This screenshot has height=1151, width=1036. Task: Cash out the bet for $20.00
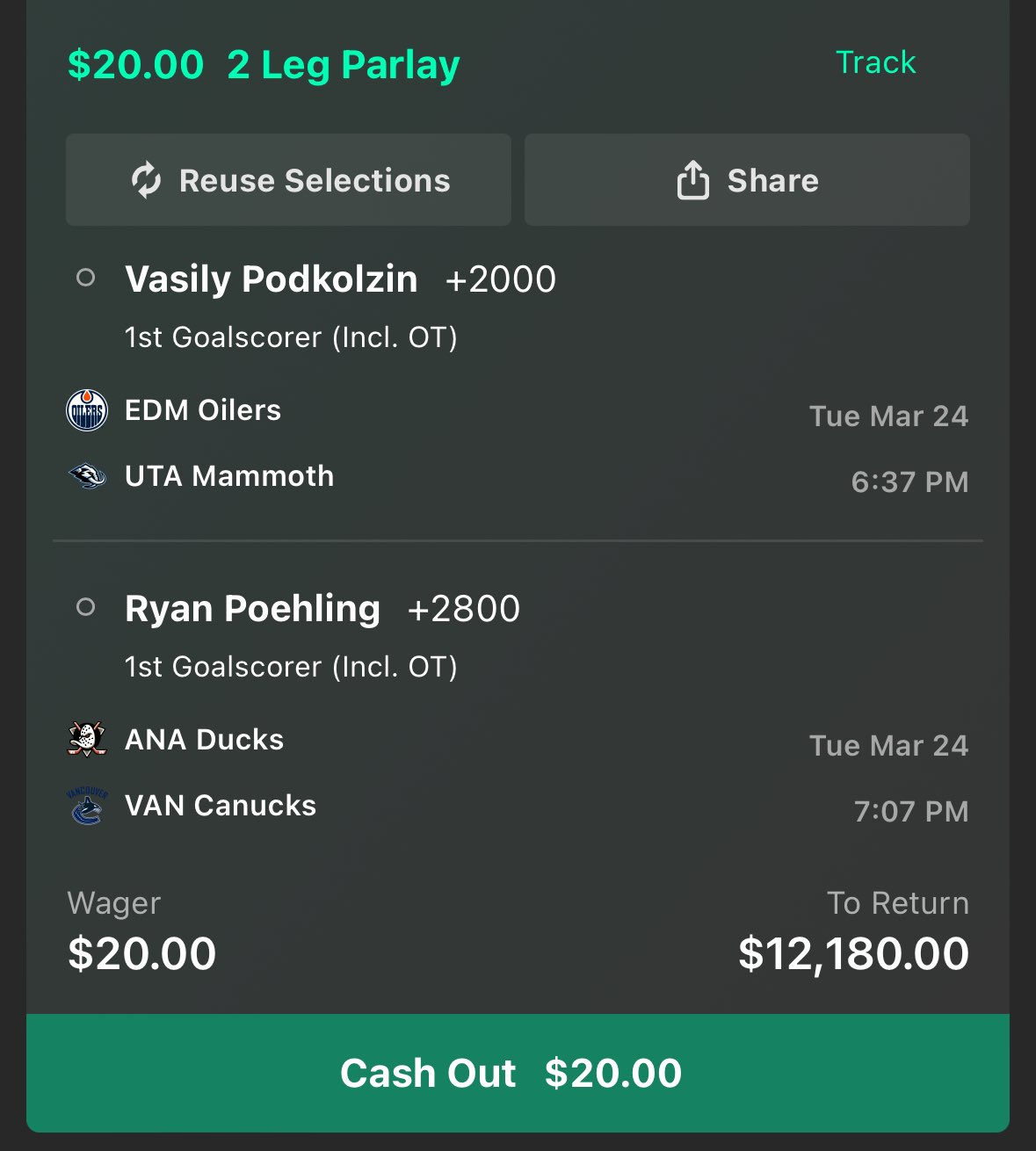click(x=518, y=1073)
